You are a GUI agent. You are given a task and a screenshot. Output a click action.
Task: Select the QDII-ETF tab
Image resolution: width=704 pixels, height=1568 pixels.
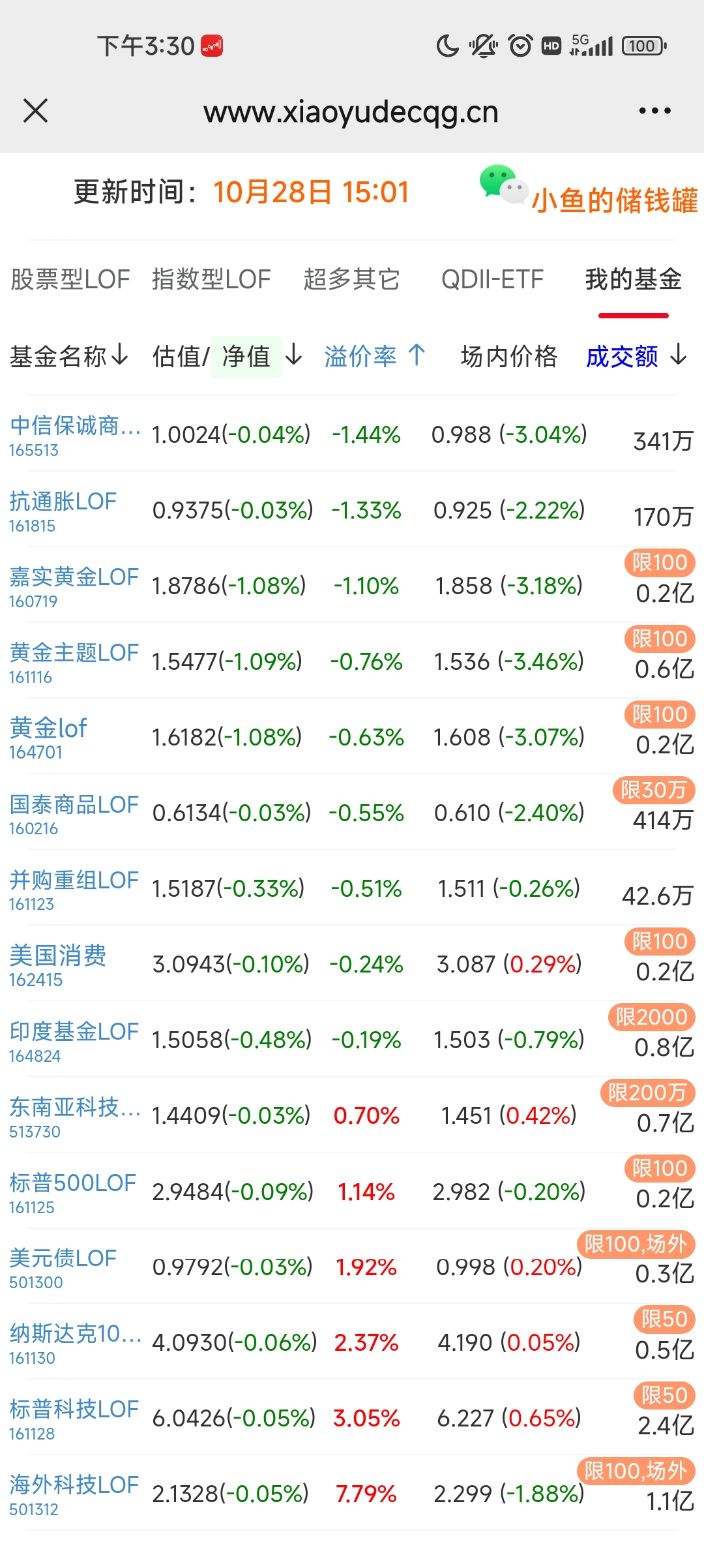coord(492,280)
